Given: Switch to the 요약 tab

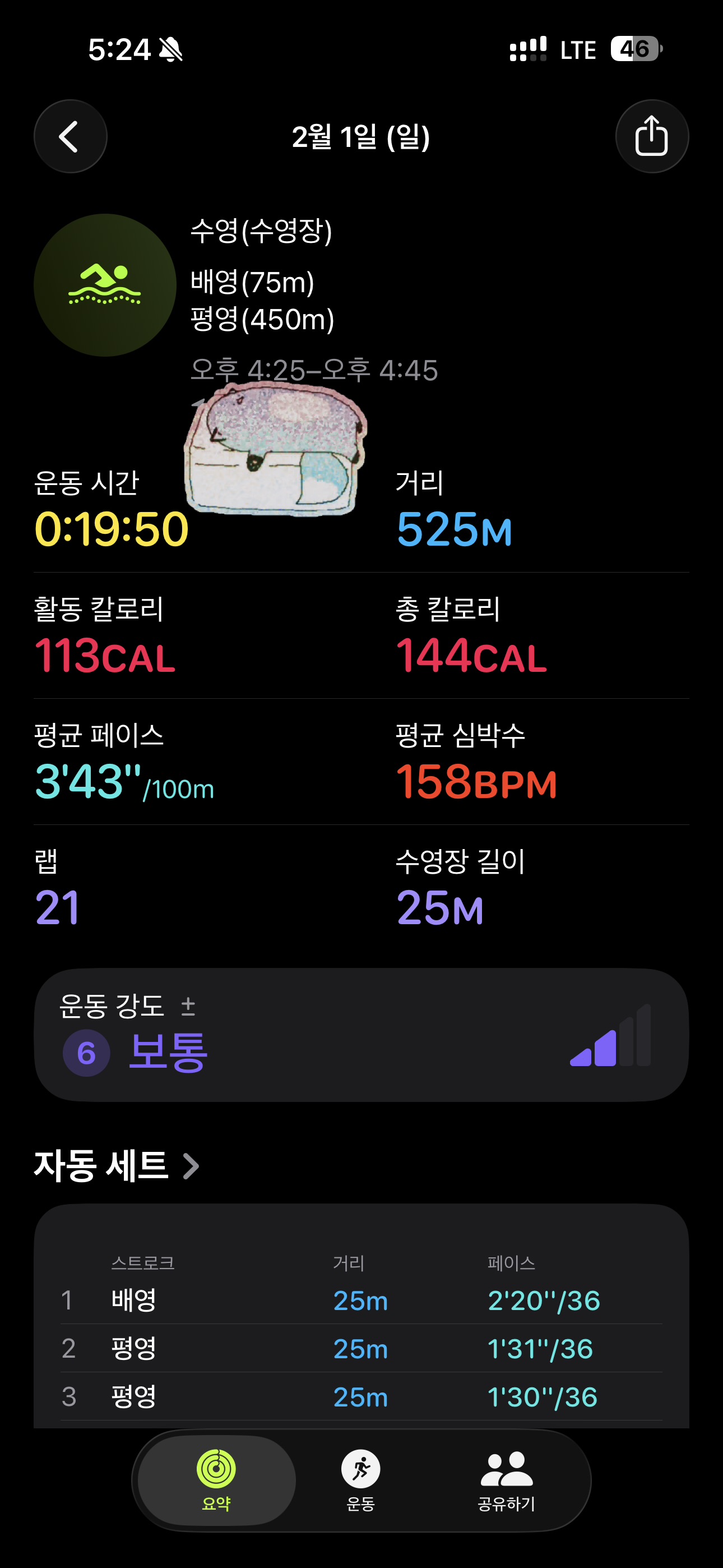Looking at the screenshot, I should tap(216, 1481).
